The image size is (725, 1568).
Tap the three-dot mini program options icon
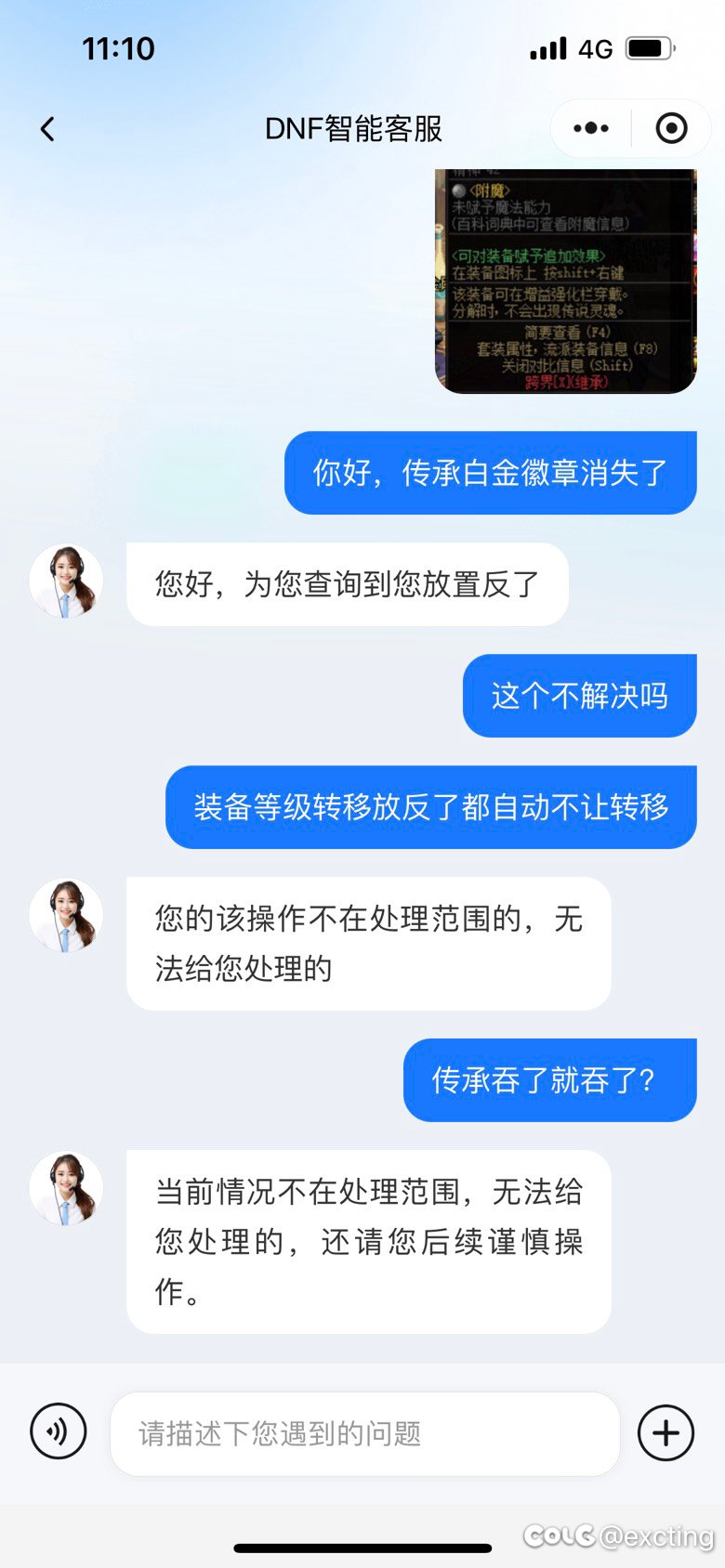(589, 127)
